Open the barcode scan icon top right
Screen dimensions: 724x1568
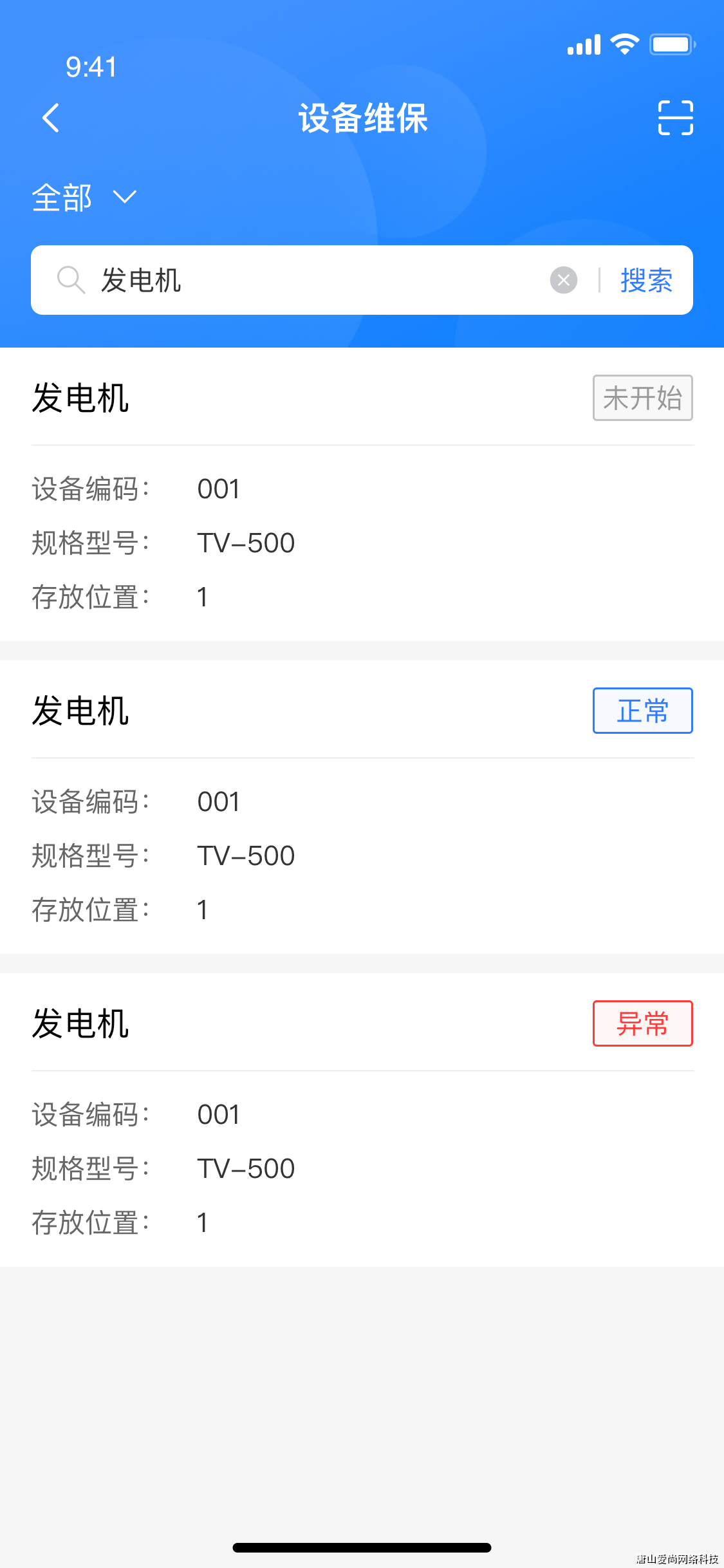pyautogui.click(x=676, y=118)
